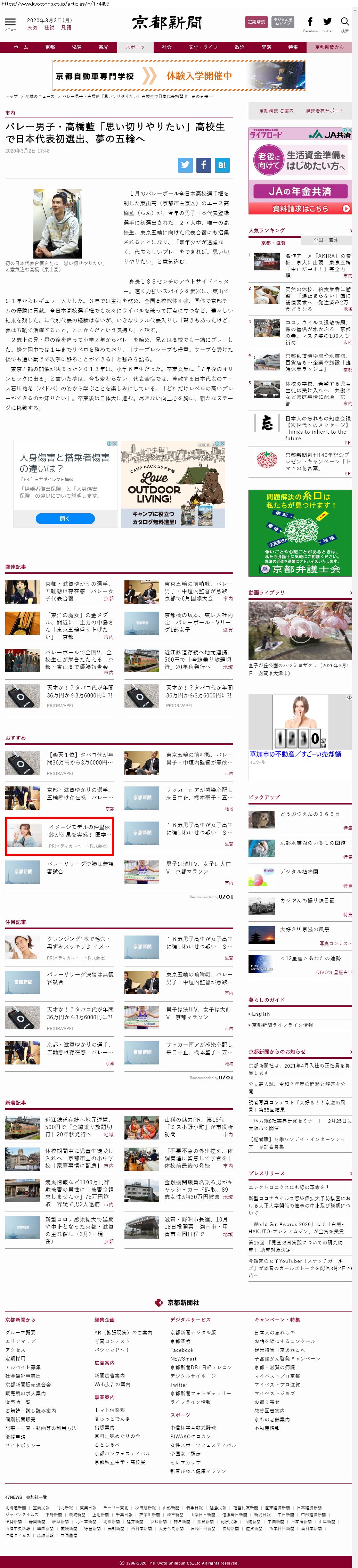
Task: Switch to the 滋賀 tab
Action: (77, 47)
